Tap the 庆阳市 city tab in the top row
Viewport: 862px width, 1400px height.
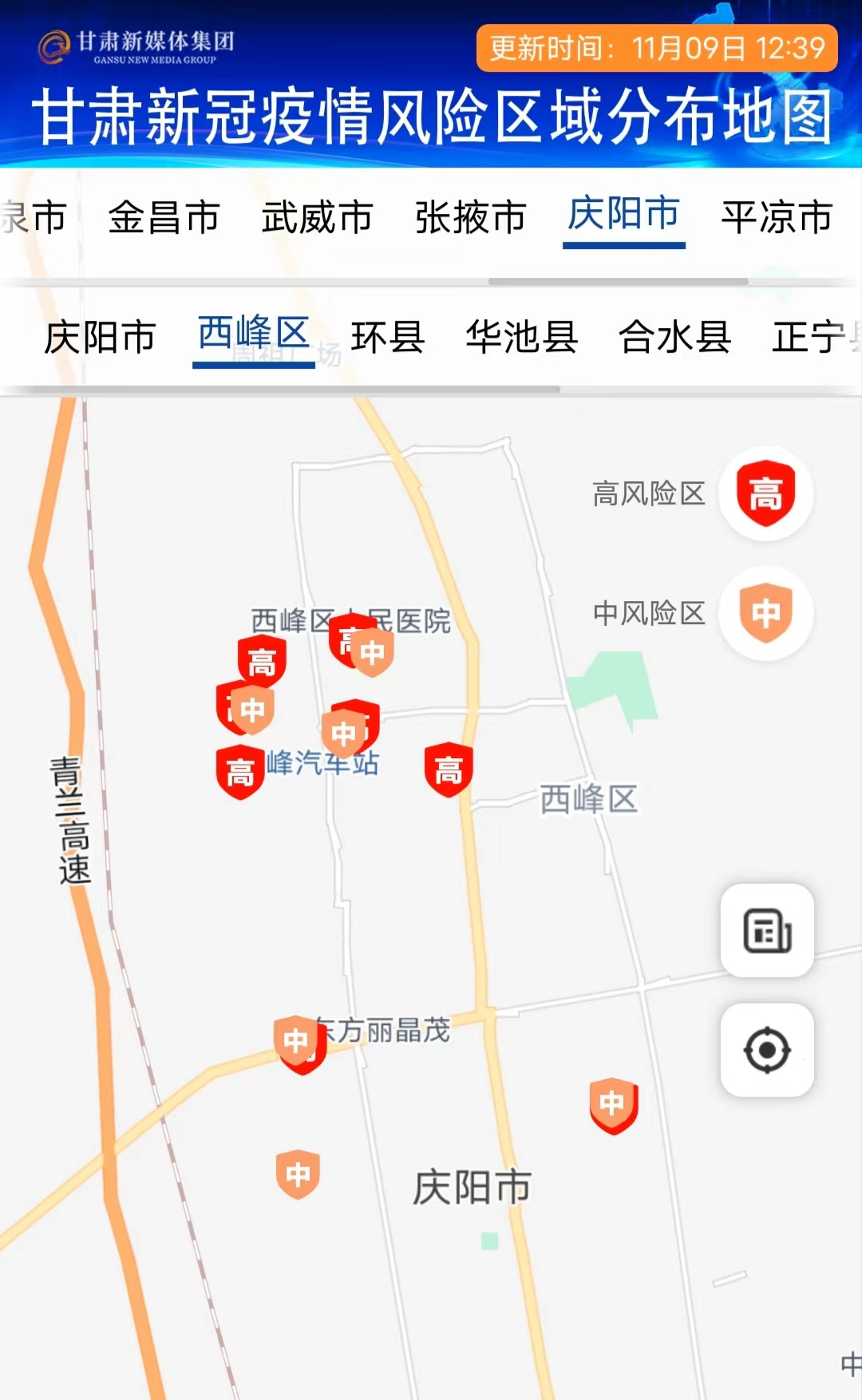[x=623, y=216]
